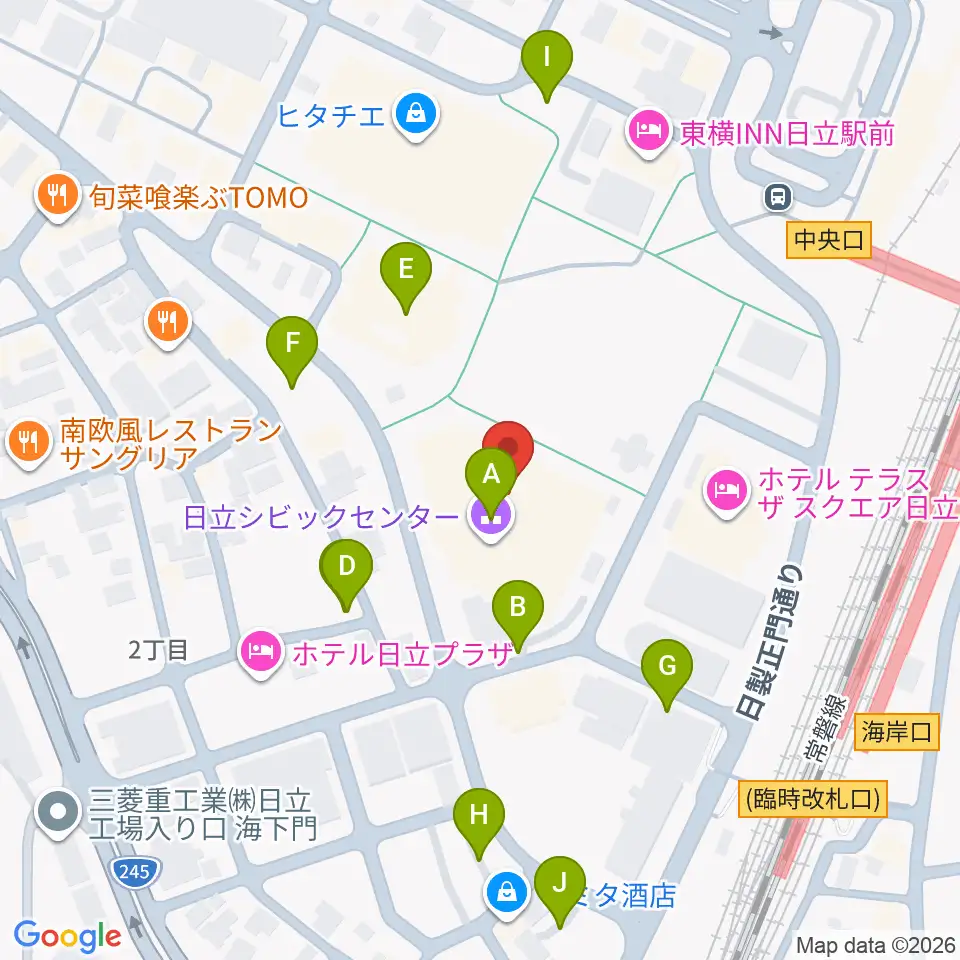The height and width of the screenshot is (960, 960).
Task: Open the green marker D
Action: pos(346,572)
